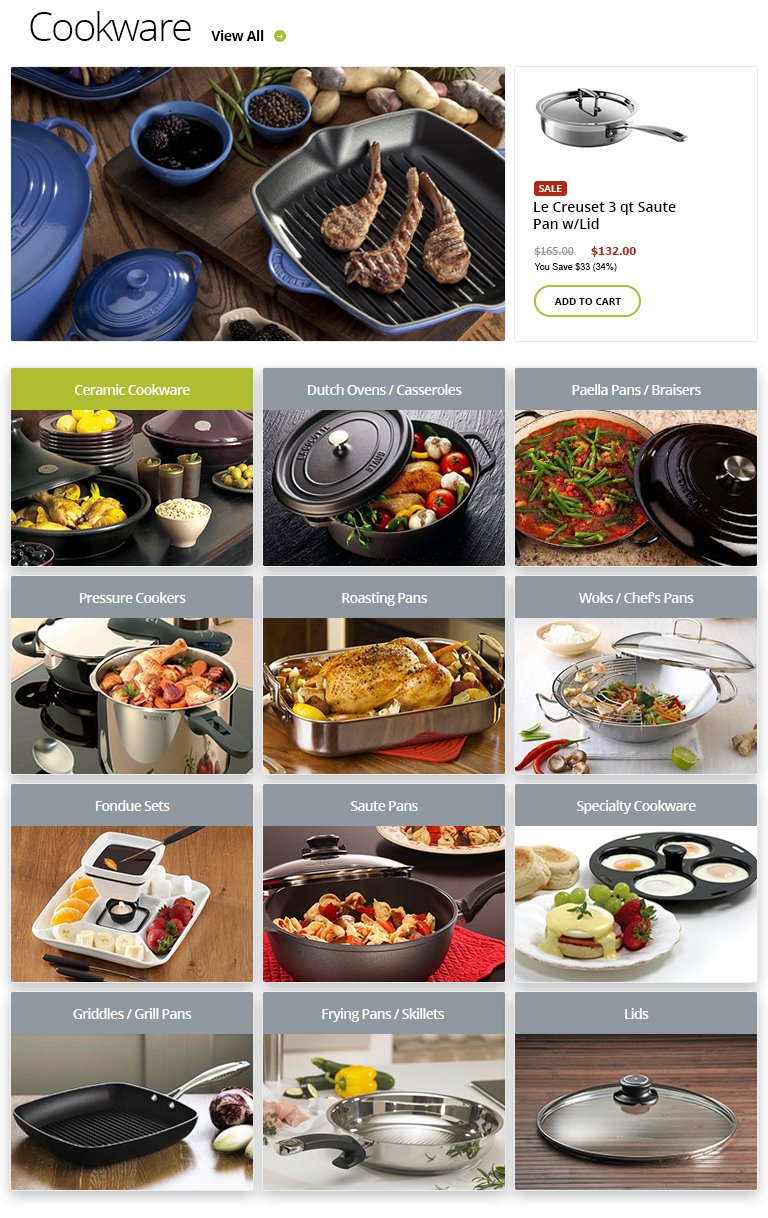
Task: Select the Paella Pans / Braisers tile
Action: (x=636, y=467)
